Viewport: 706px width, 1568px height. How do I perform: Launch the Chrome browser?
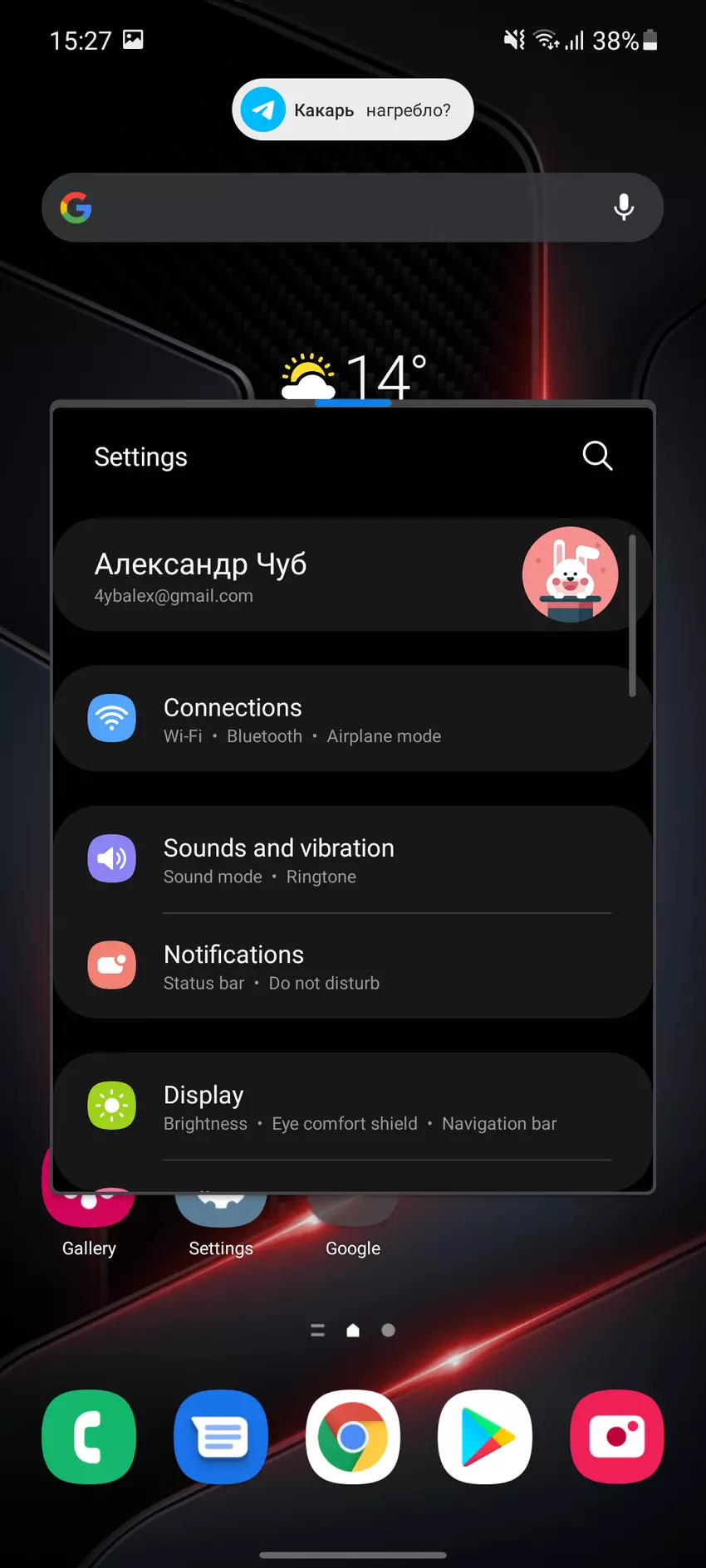coord(353,1437)
